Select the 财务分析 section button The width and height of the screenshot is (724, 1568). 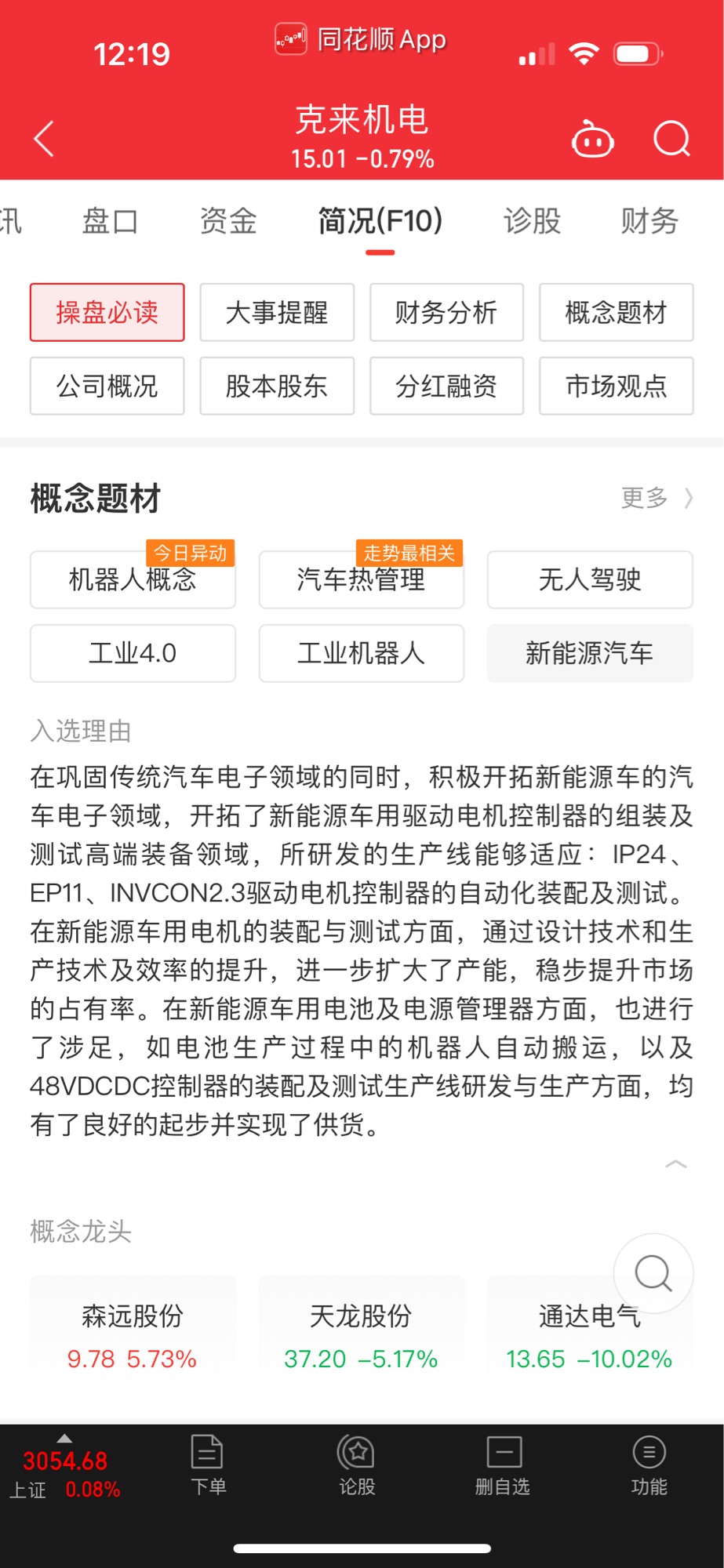click(x=446, y=312)
